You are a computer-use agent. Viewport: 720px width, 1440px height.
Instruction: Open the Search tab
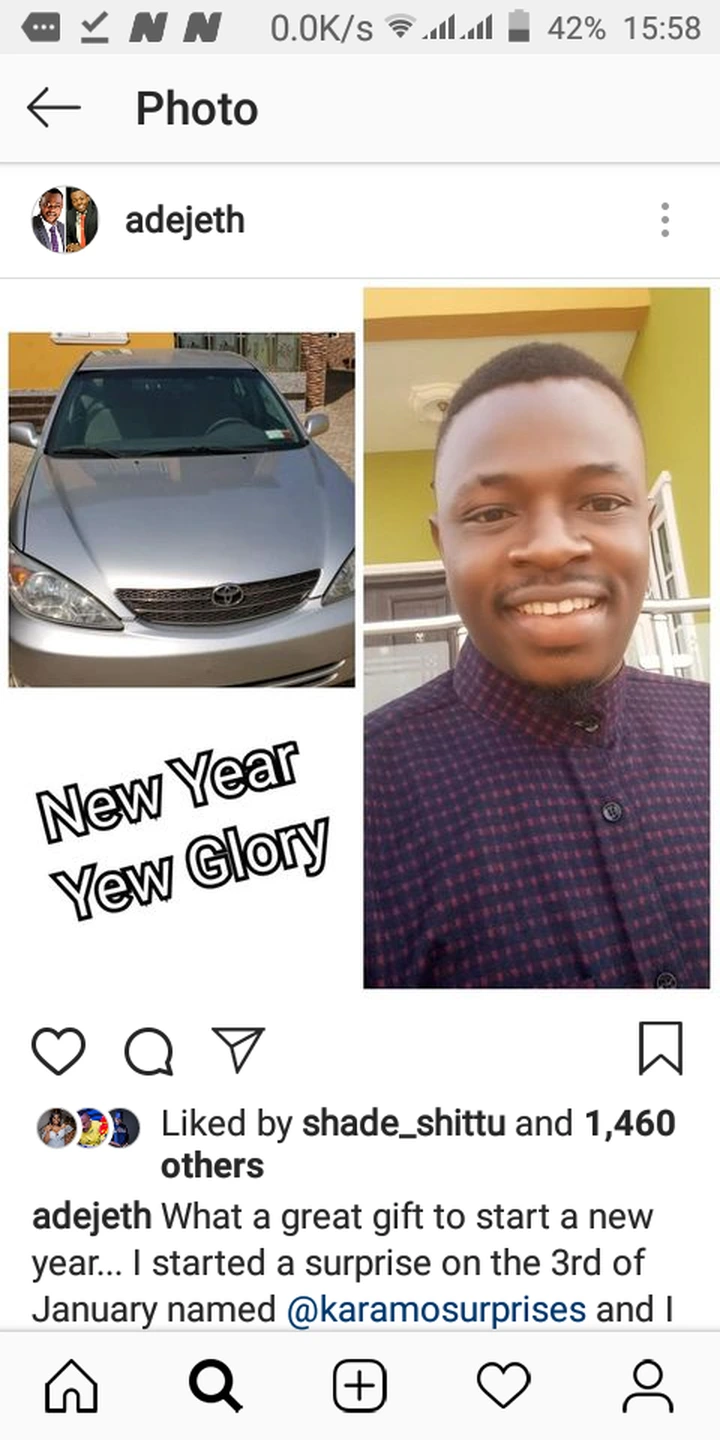215,1385
